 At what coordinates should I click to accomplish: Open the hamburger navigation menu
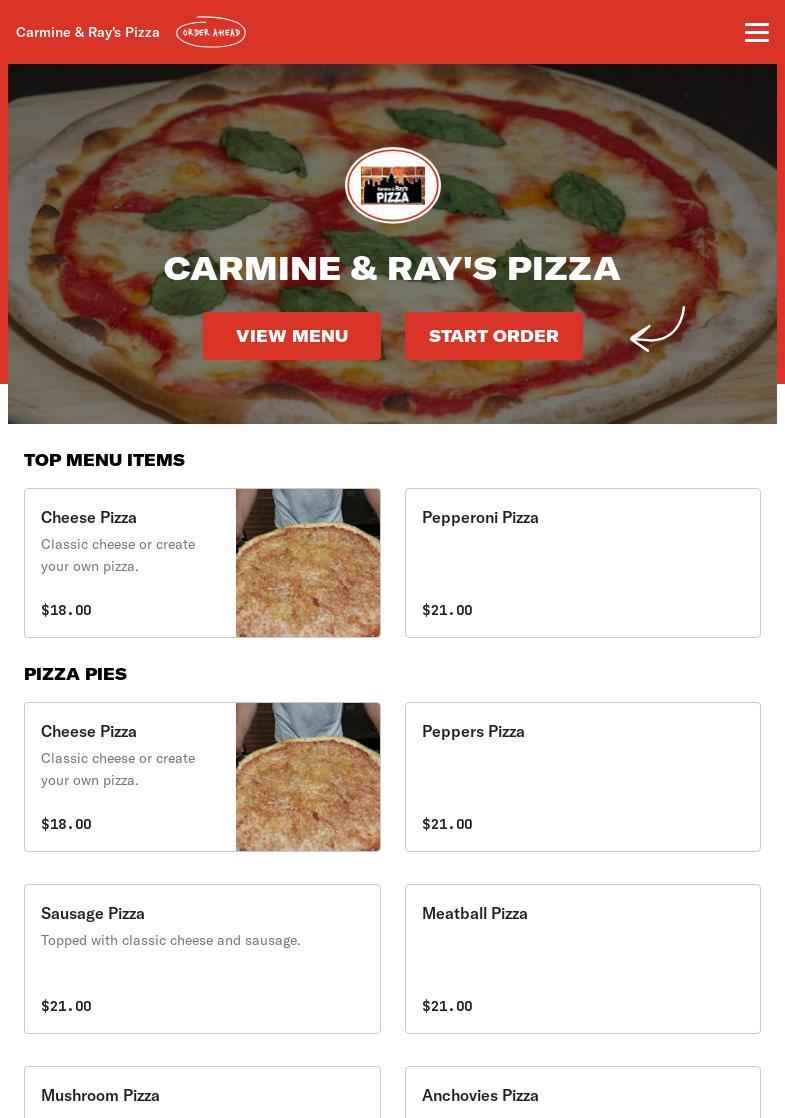756,32
